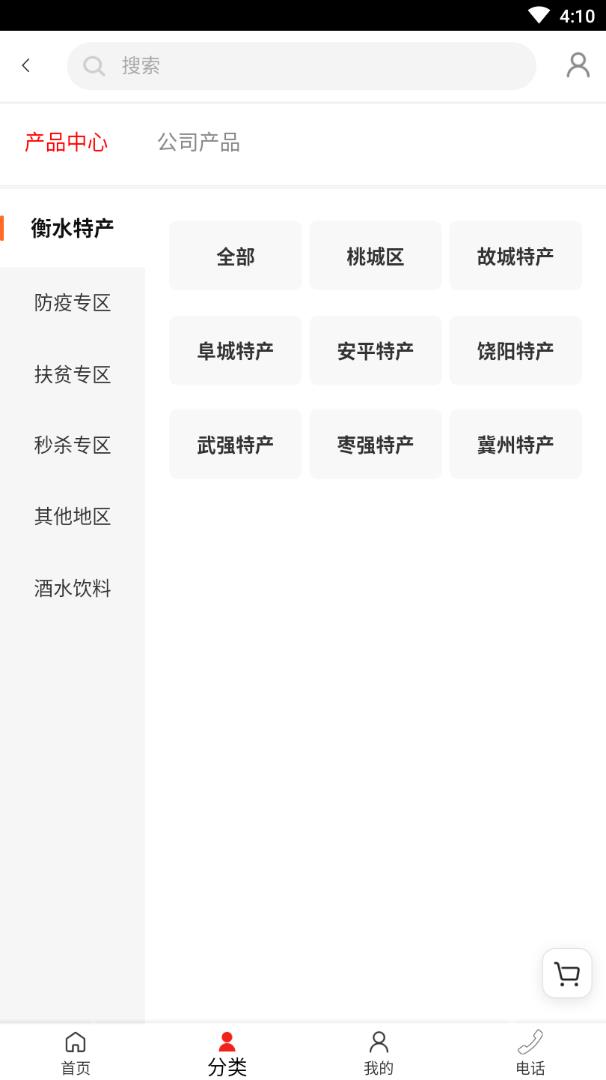Open 桃城区 products
606x1080 pixels.
pos(375,257)
